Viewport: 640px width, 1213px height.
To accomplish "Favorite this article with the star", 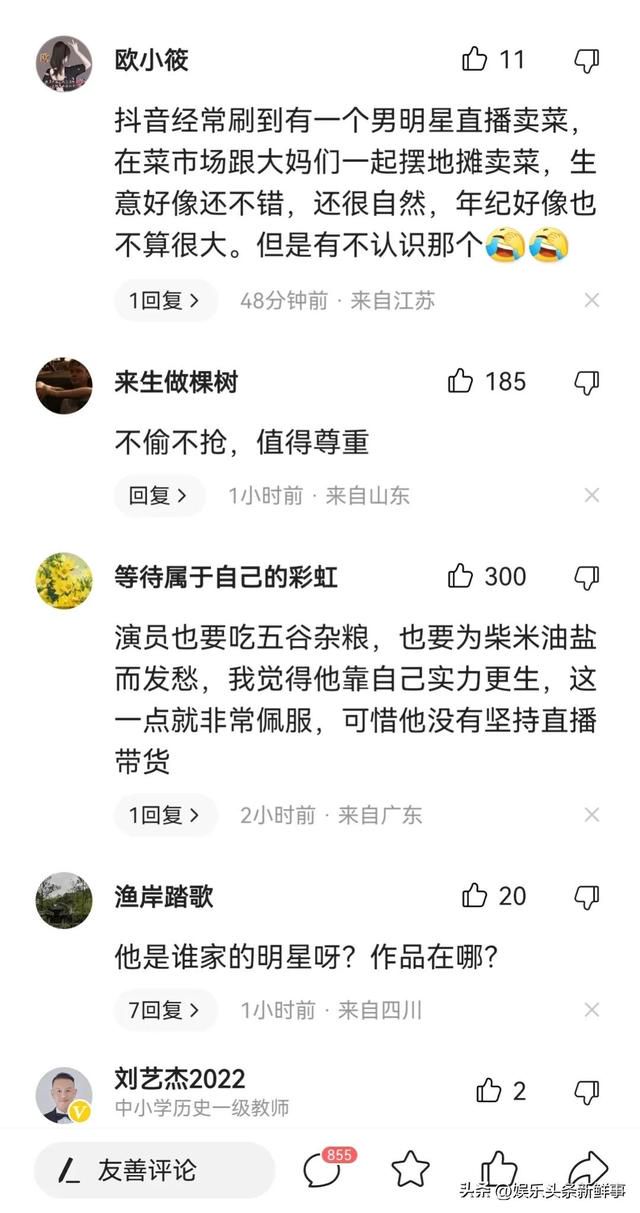I will click(x=410, y=1170).
